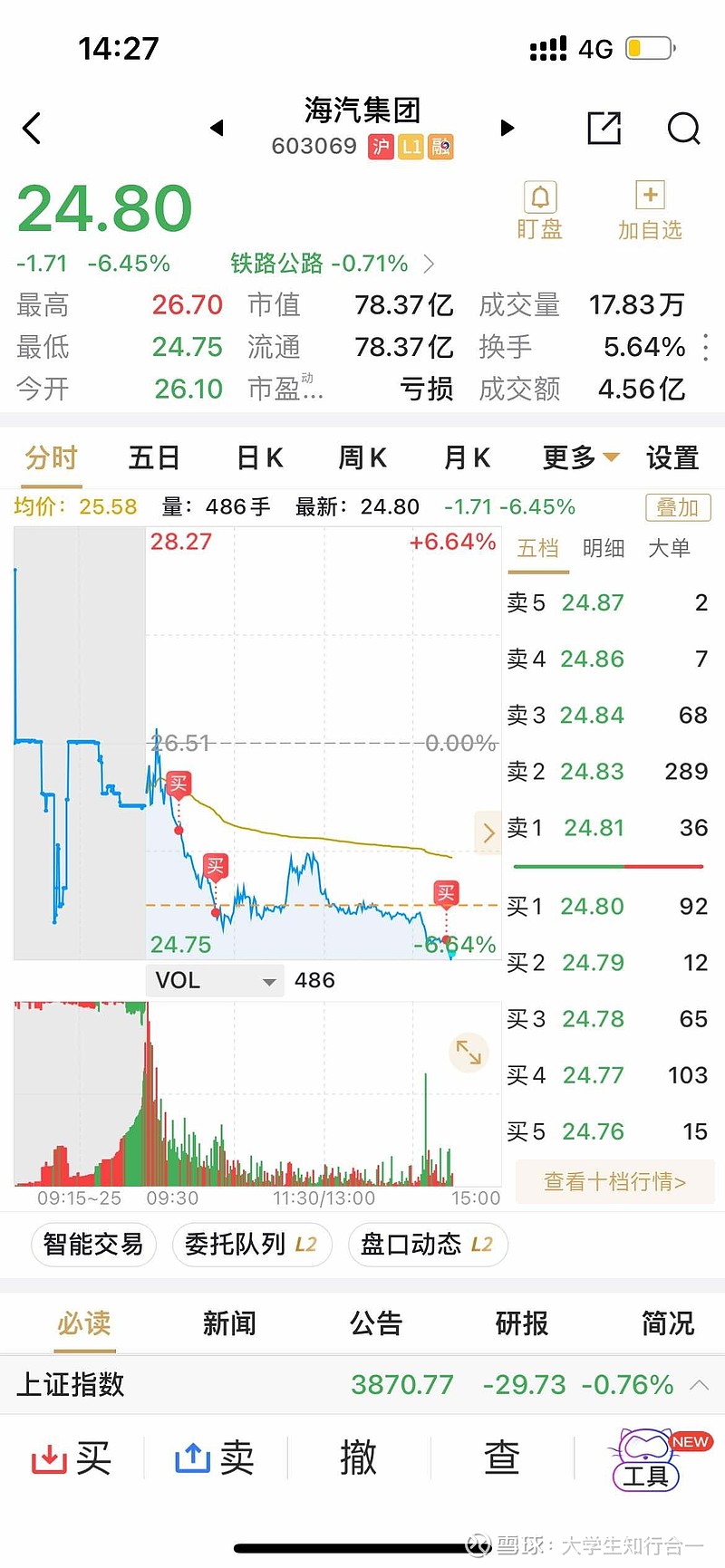Screen dimensions: 725x1568
Task: Tap the fullscreen expand icon on volume chart
Action: pyautogui.click(x=469, y=1053)
